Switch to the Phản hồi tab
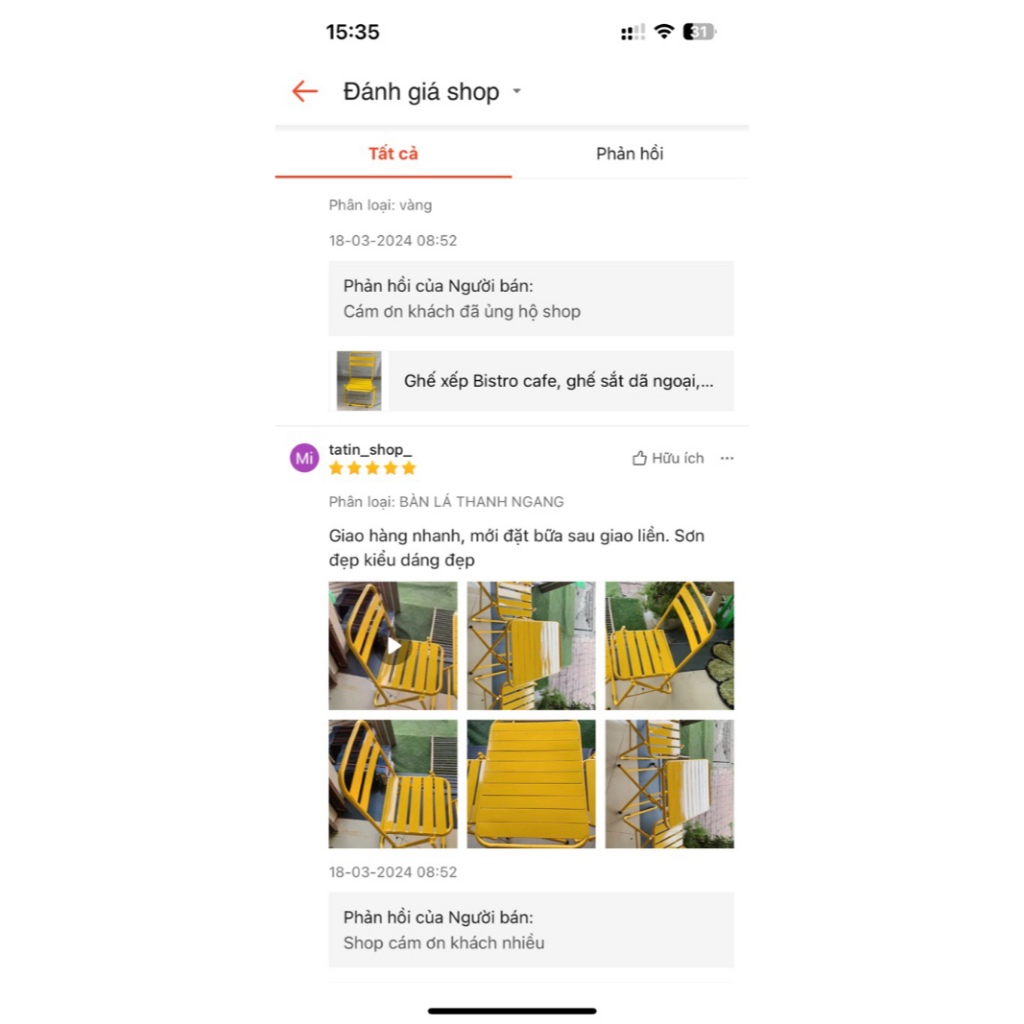Image resolution: width=1024 pixels, height=1024 pixels. click(630, 154)
